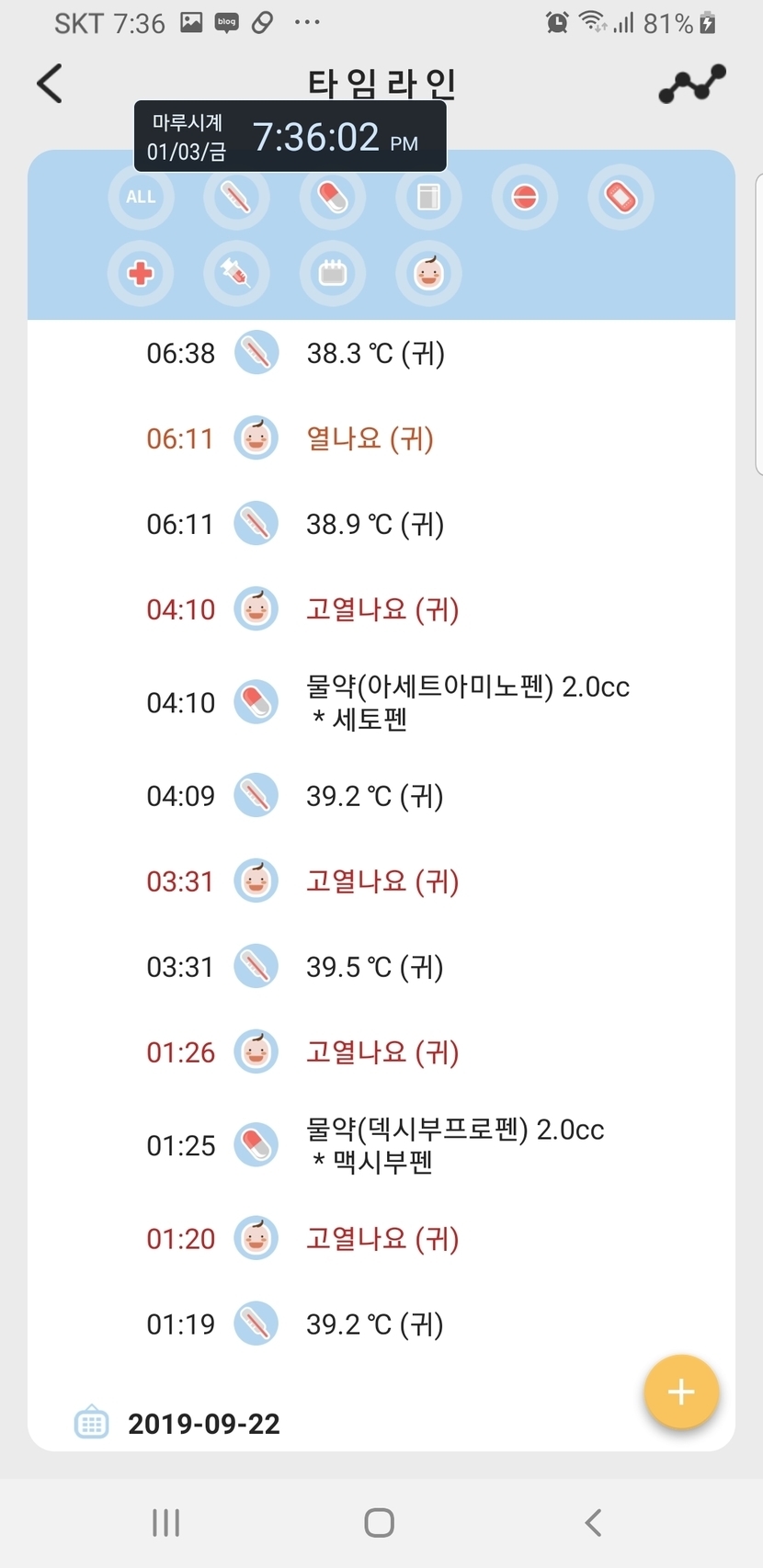The height and width of the screenshot is (1568, 763).
Task: Open the 06:11 열나요 entry
Action: [370, 438]
